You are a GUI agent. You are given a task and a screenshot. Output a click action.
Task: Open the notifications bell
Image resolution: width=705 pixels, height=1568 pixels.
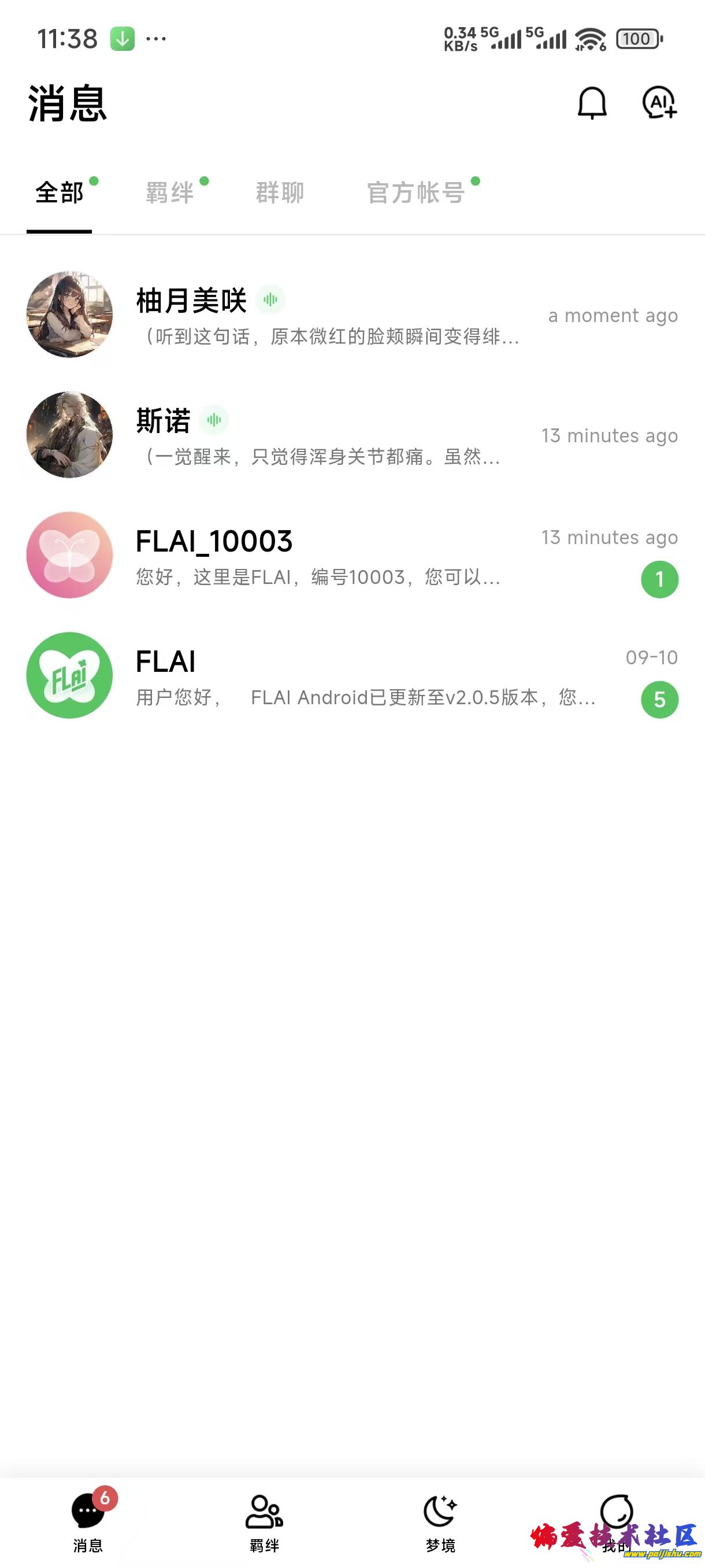[x=591, y=103]
